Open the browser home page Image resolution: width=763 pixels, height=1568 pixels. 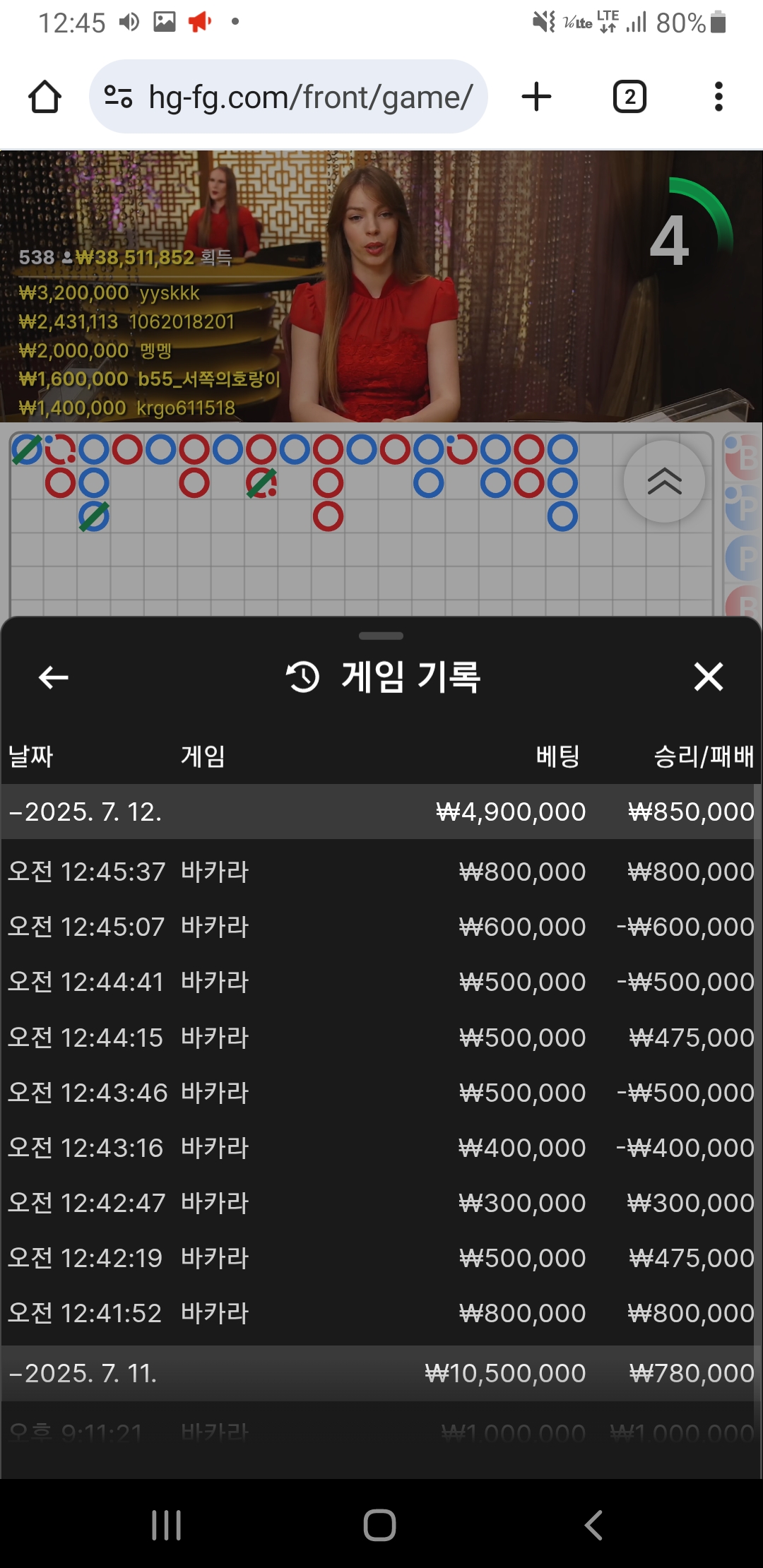point(45,97)
